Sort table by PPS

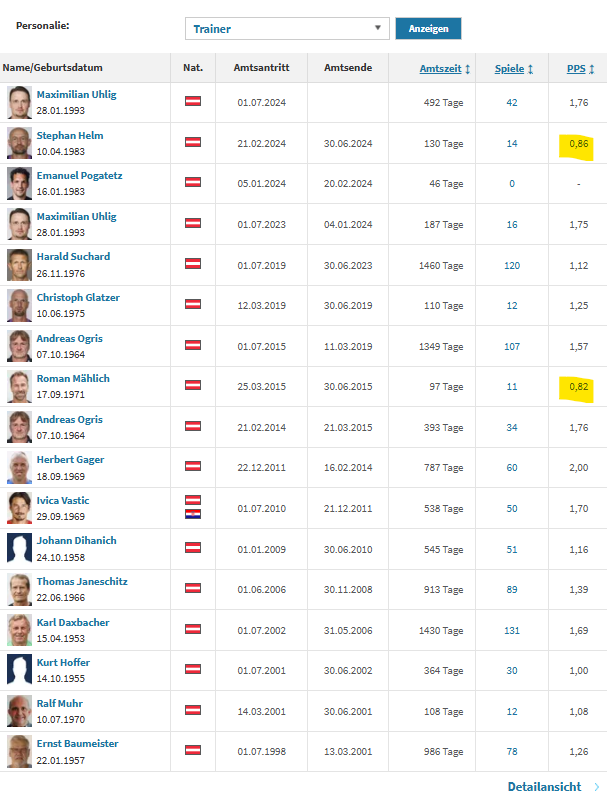[x=577, y=68]
